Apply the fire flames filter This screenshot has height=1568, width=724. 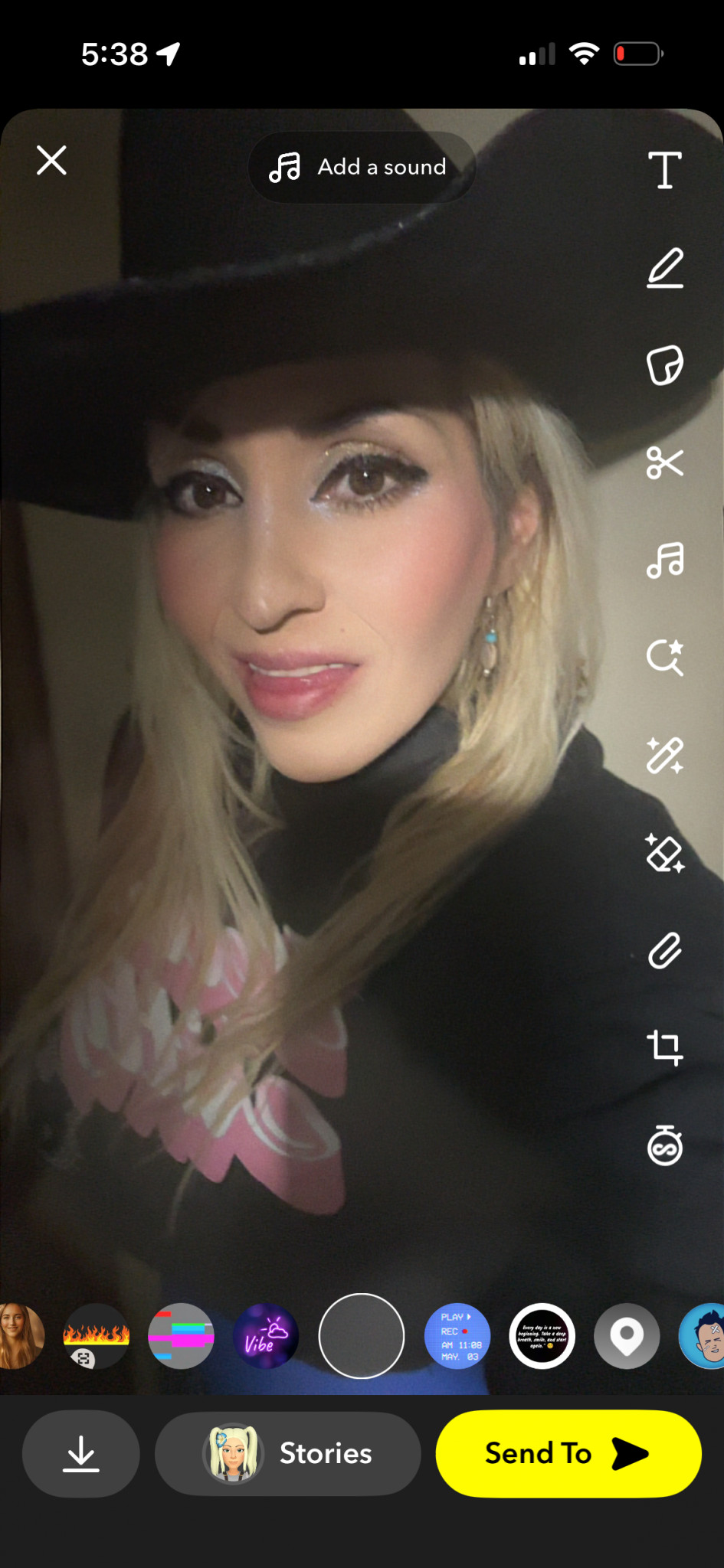point(96,1336)
